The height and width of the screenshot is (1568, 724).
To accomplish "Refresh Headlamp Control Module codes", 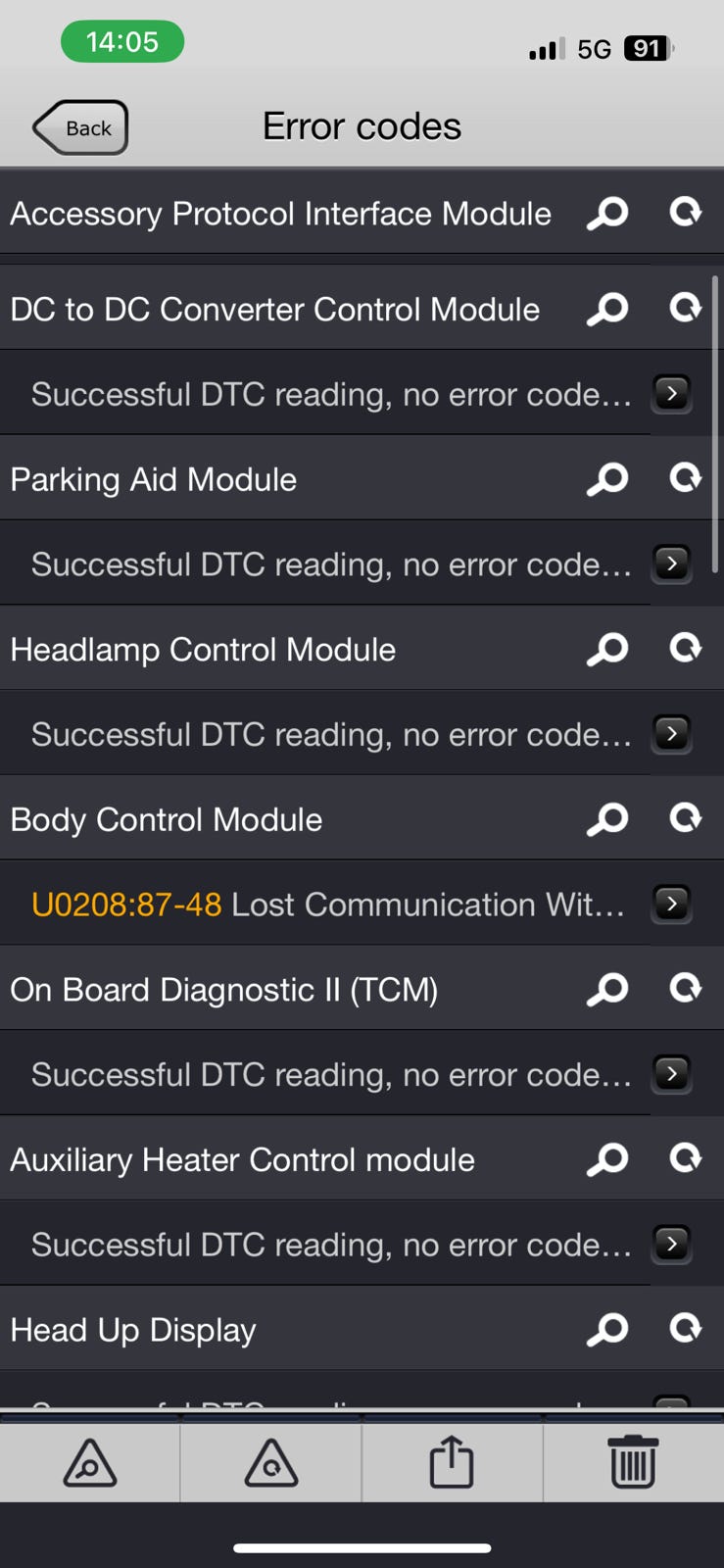I will 686,648.
